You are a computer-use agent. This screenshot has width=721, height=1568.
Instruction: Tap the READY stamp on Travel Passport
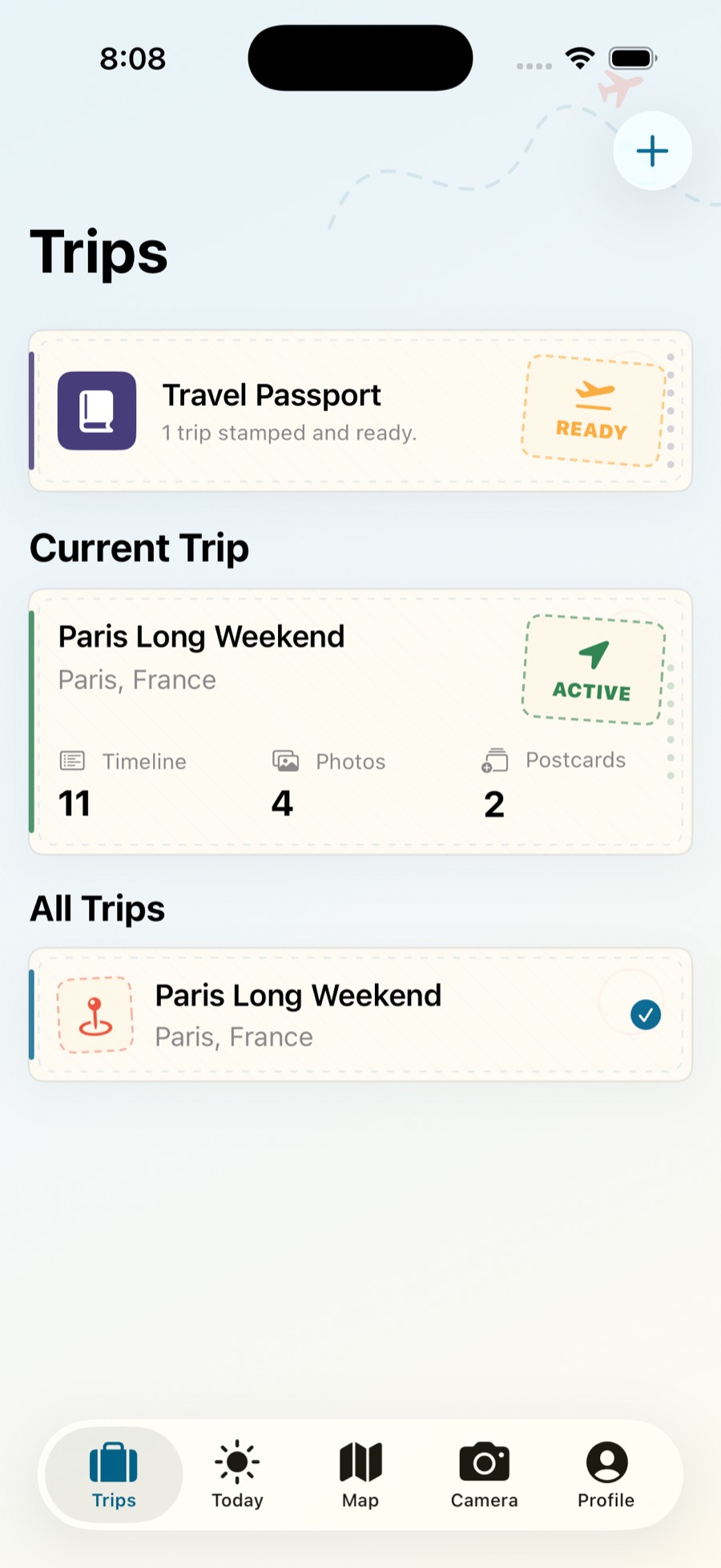pyautogui.click(x=591, y=410)
